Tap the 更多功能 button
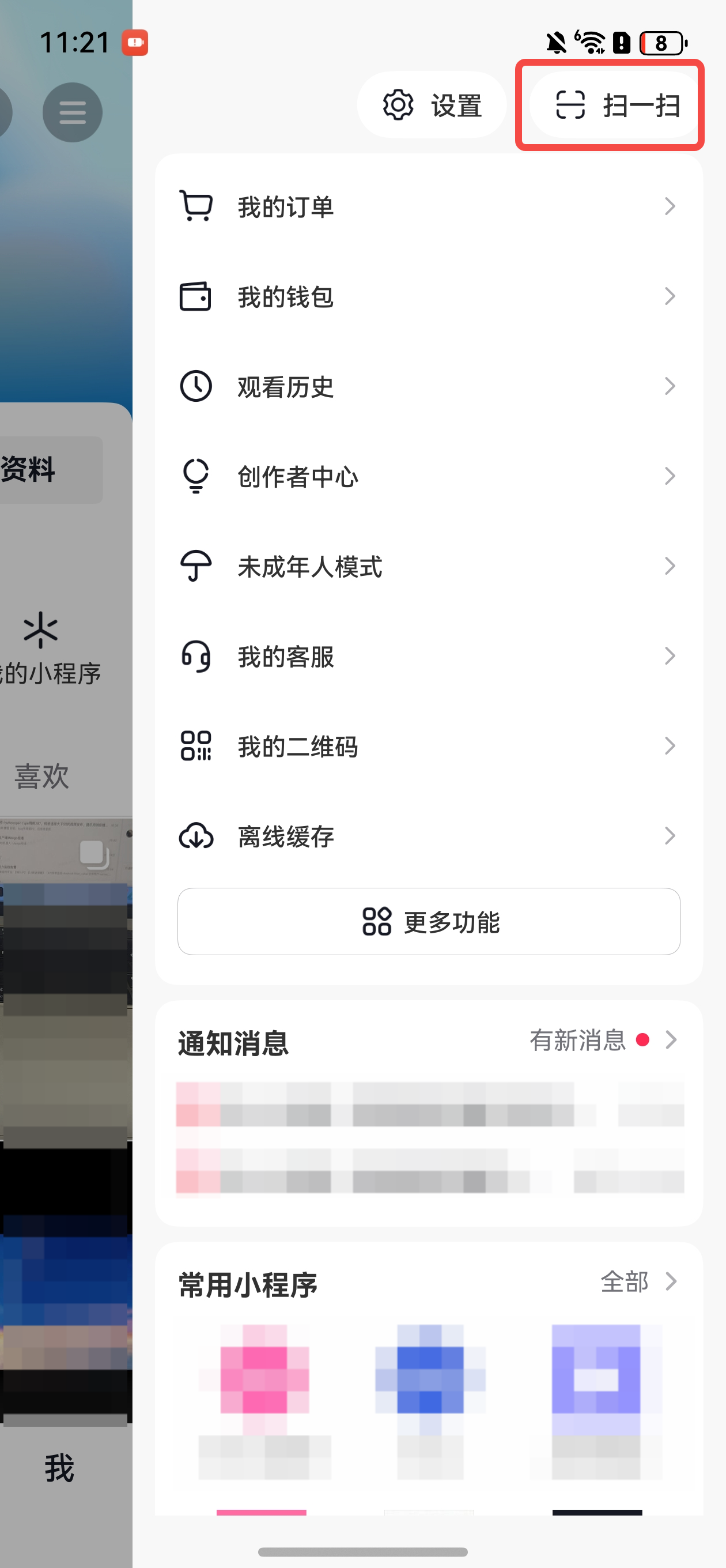726x1568 pixels. pyautogui.click(x=429, y=922)
